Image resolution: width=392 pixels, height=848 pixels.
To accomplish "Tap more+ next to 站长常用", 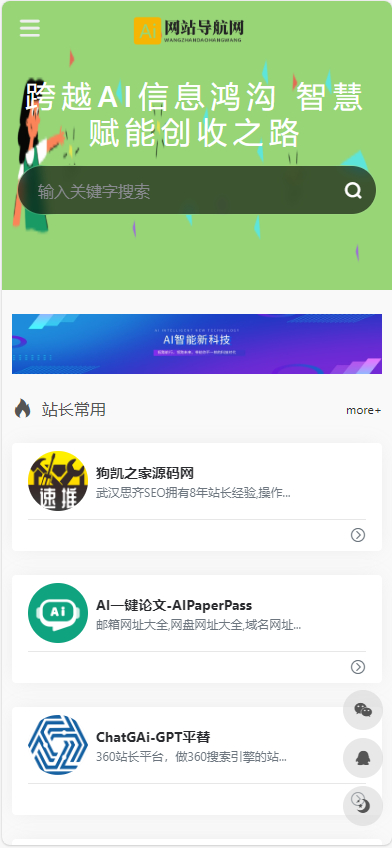I will [x=363, y=410].
